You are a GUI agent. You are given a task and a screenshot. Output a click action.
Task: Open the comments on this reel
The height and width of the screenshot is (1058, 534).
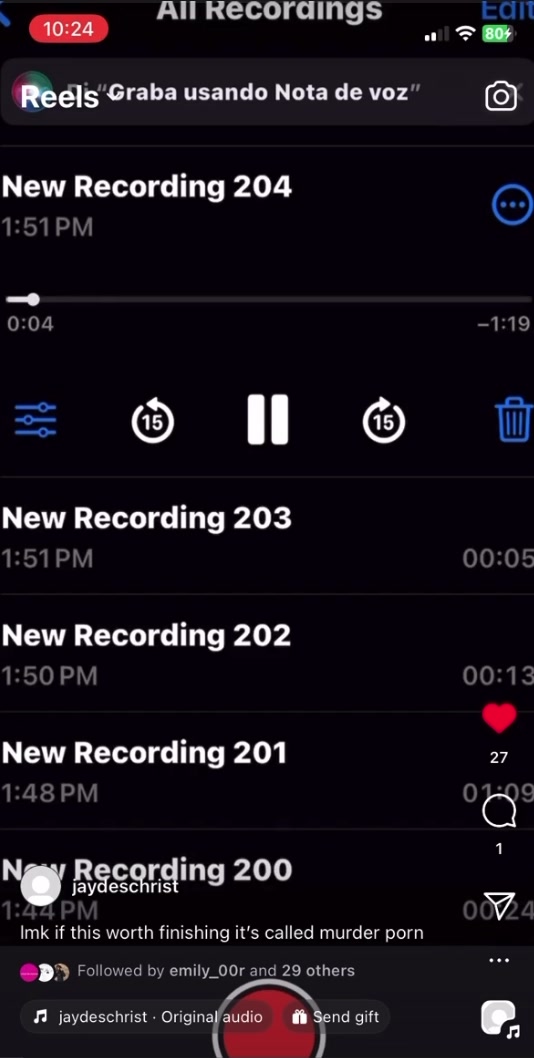tap(499, 810)
